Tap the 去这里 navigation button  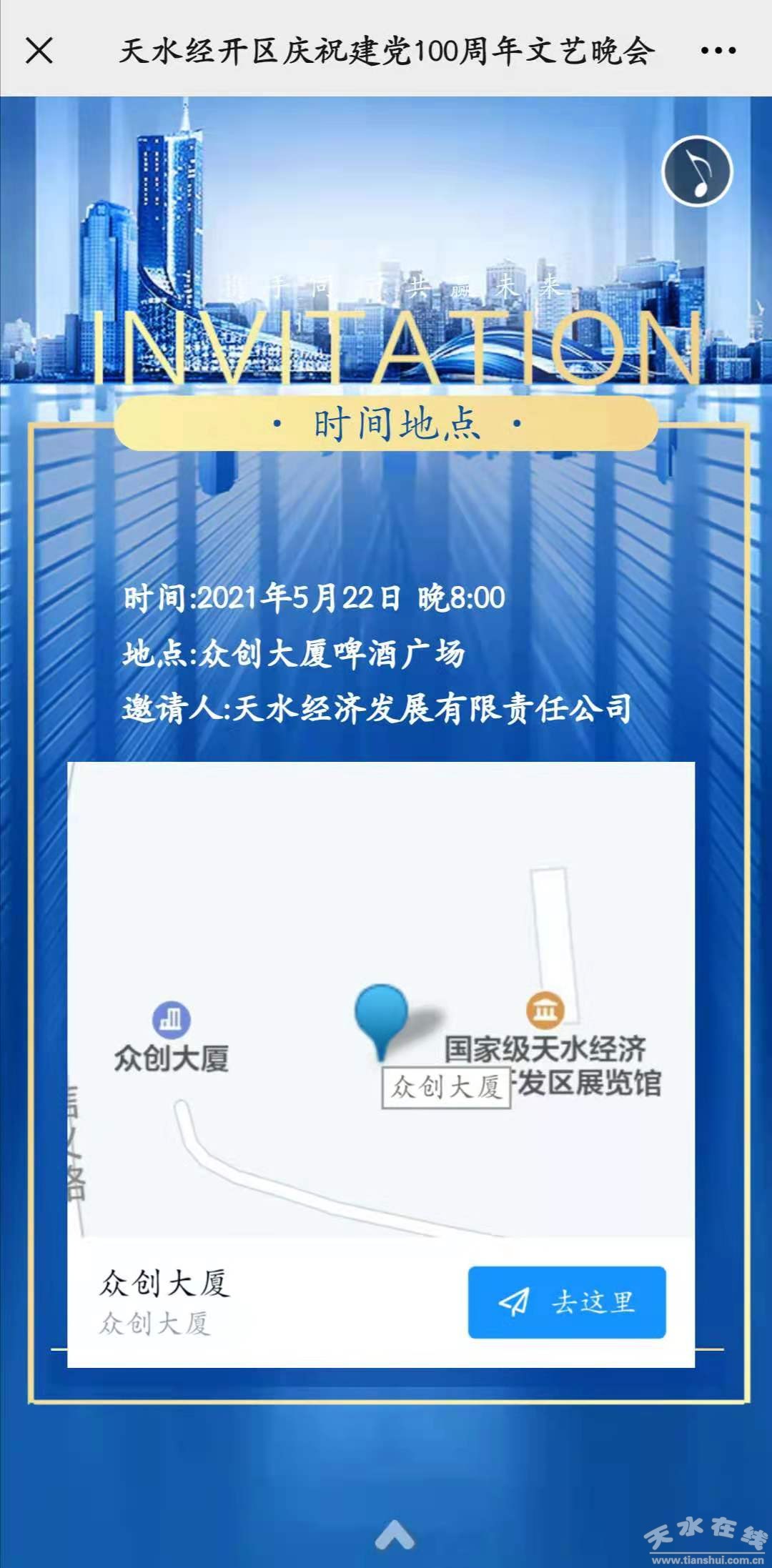coord(567,1301)
